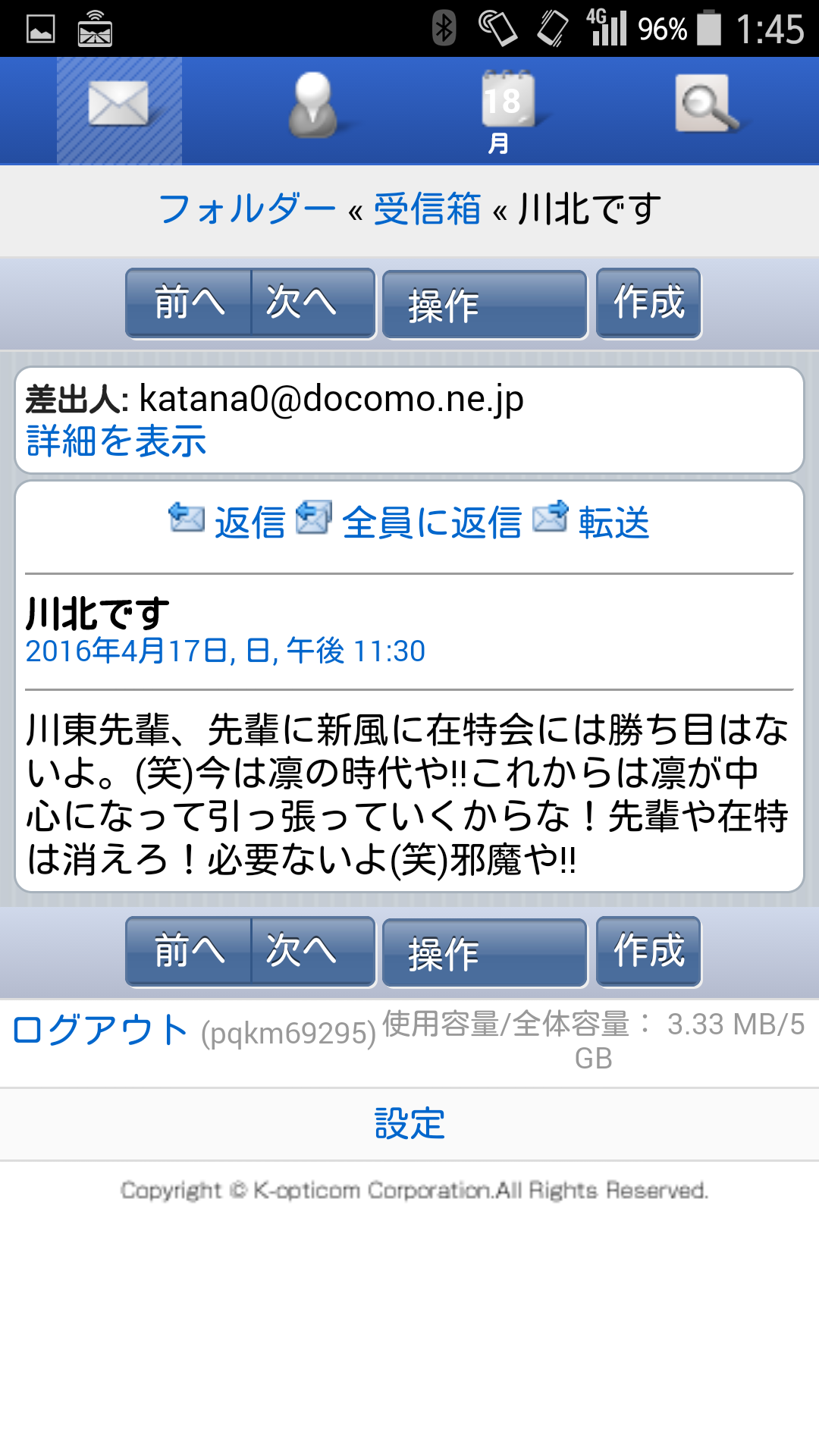Open the bottom 操作 dropdown
Screen dimensions: 819x1456
485,952
